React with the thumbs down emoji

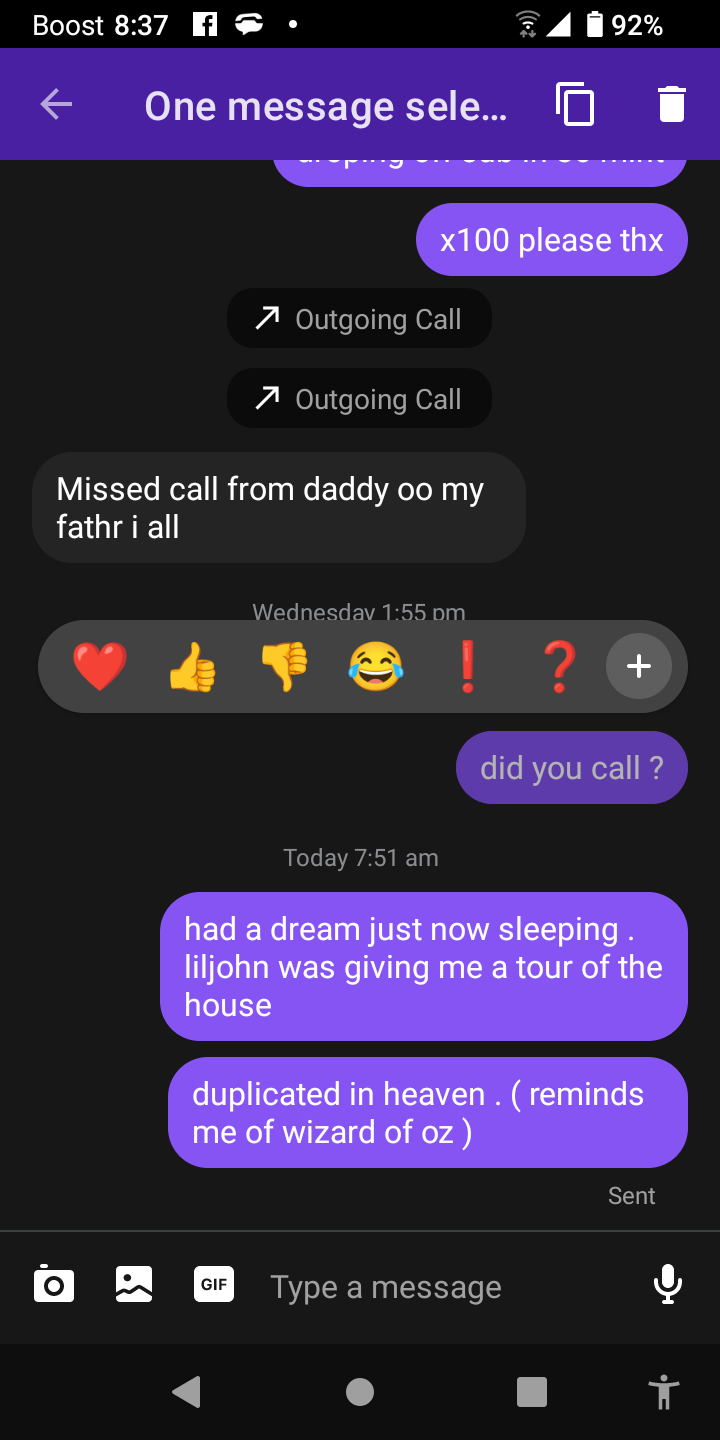(284, 667)
